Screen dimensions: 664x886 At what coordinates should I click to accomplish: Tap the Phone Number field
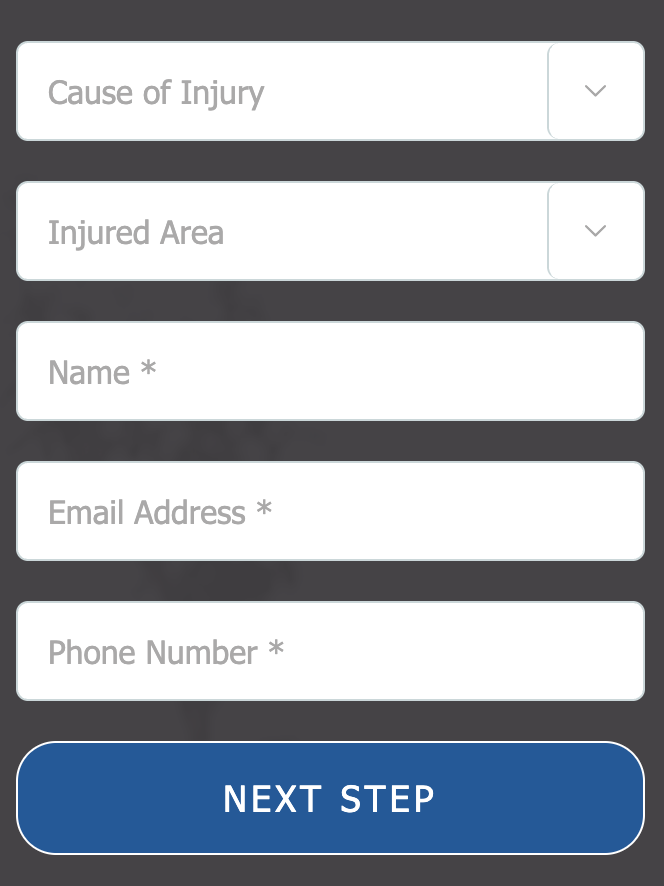click(x=330, y=651)
